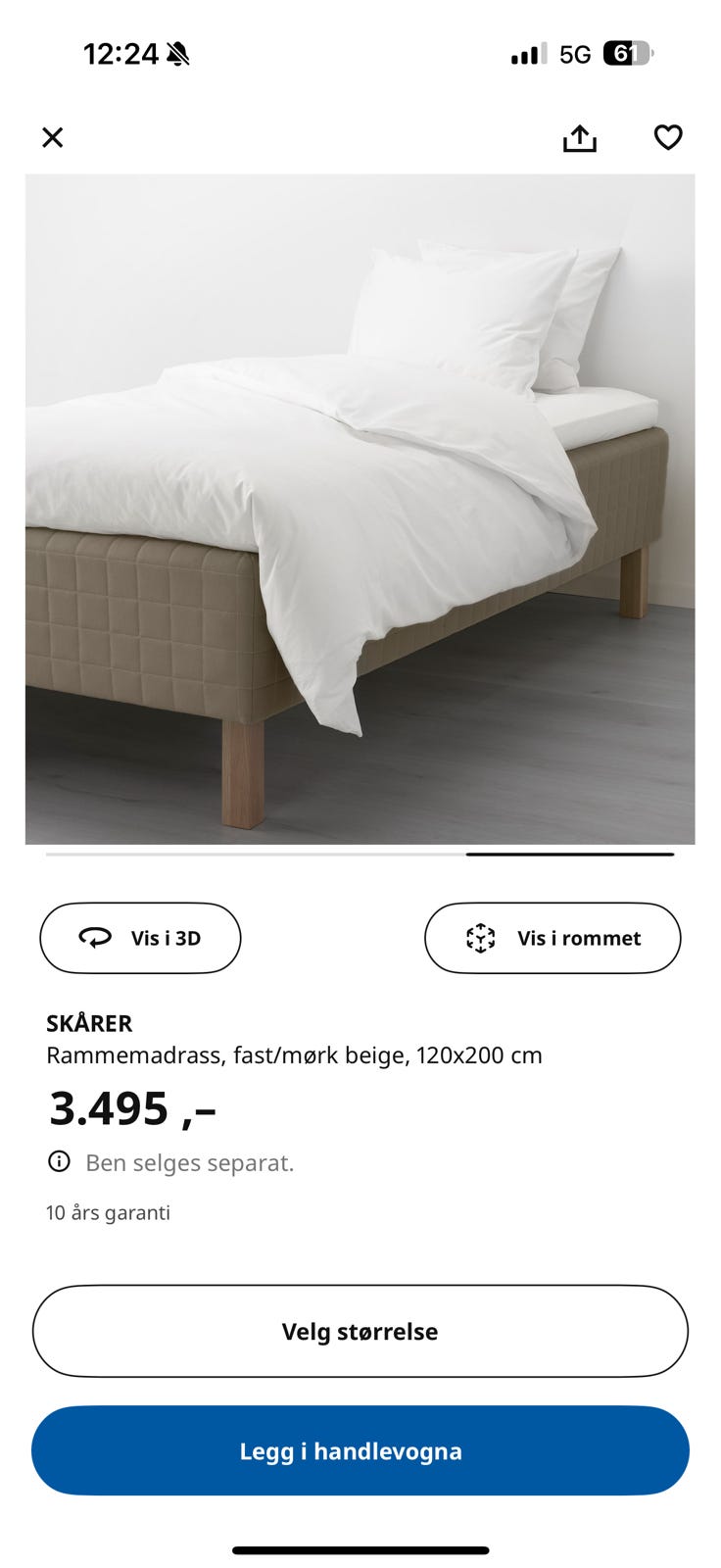
Task: Tap the clock showing 12:24
Action: tap(122, 54)
